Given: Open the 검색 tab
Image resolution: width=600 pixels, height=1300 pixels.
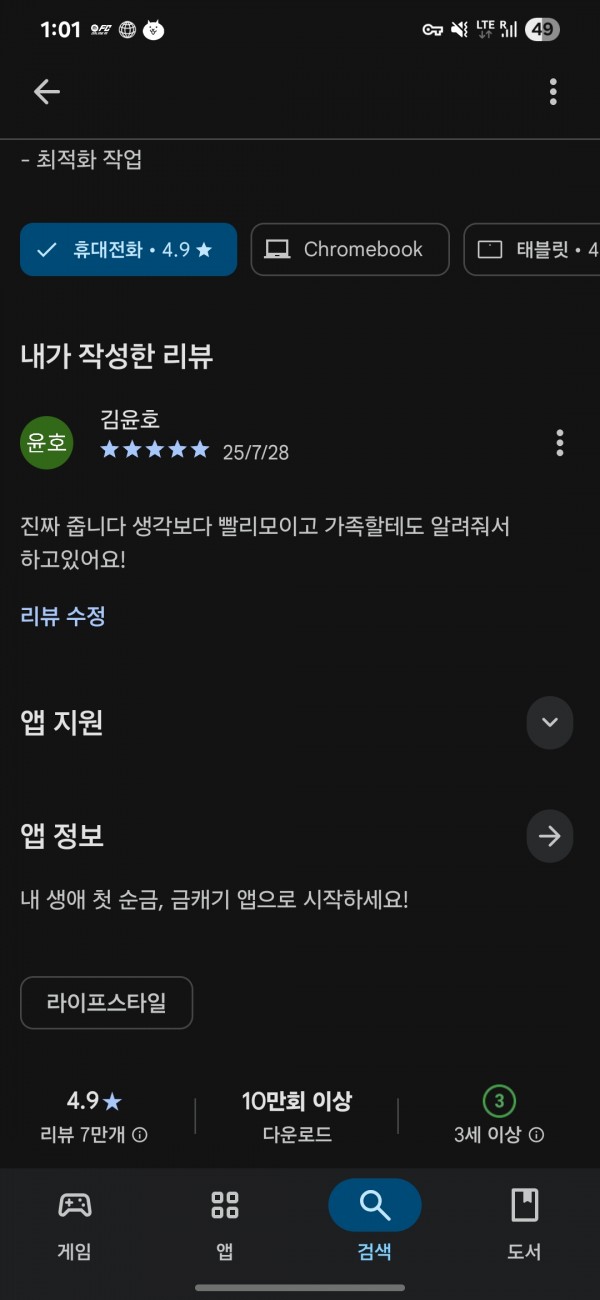Looking at the screenshot, I should click(x=375, y=1224).
